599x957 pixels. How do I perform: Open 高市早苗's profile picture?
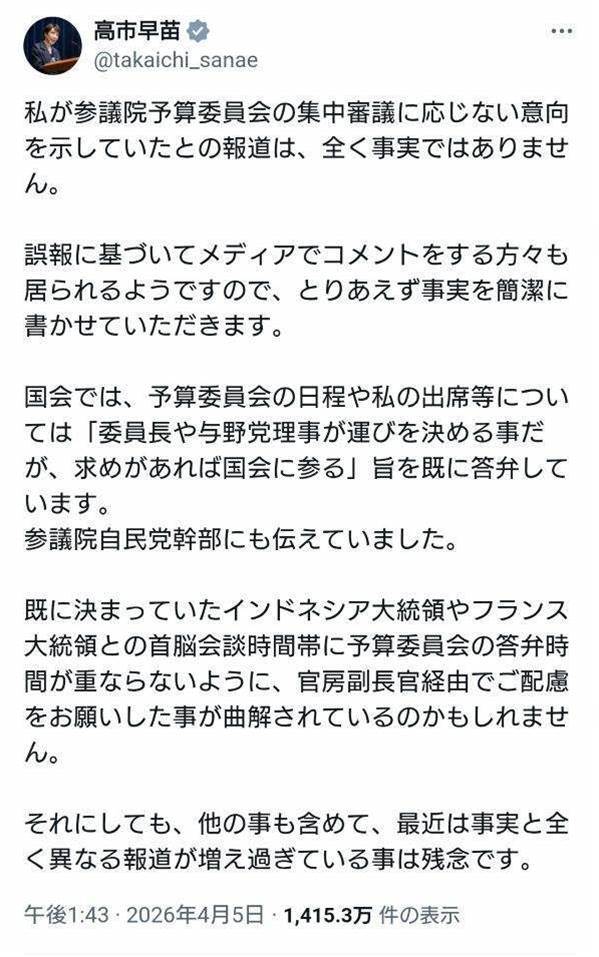(53, 46)
